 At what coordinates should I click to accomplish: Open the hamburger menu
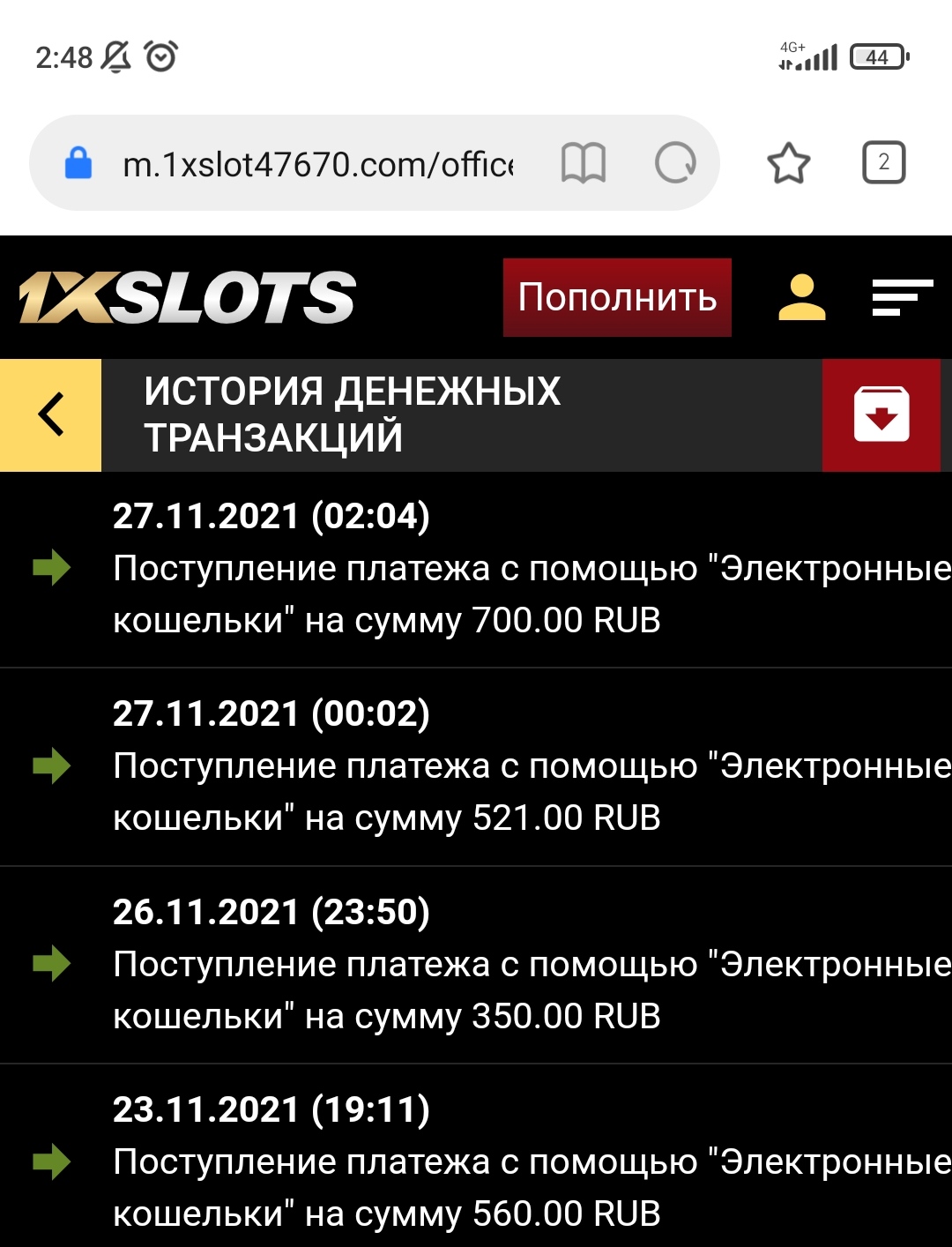(x=901, y=297)
